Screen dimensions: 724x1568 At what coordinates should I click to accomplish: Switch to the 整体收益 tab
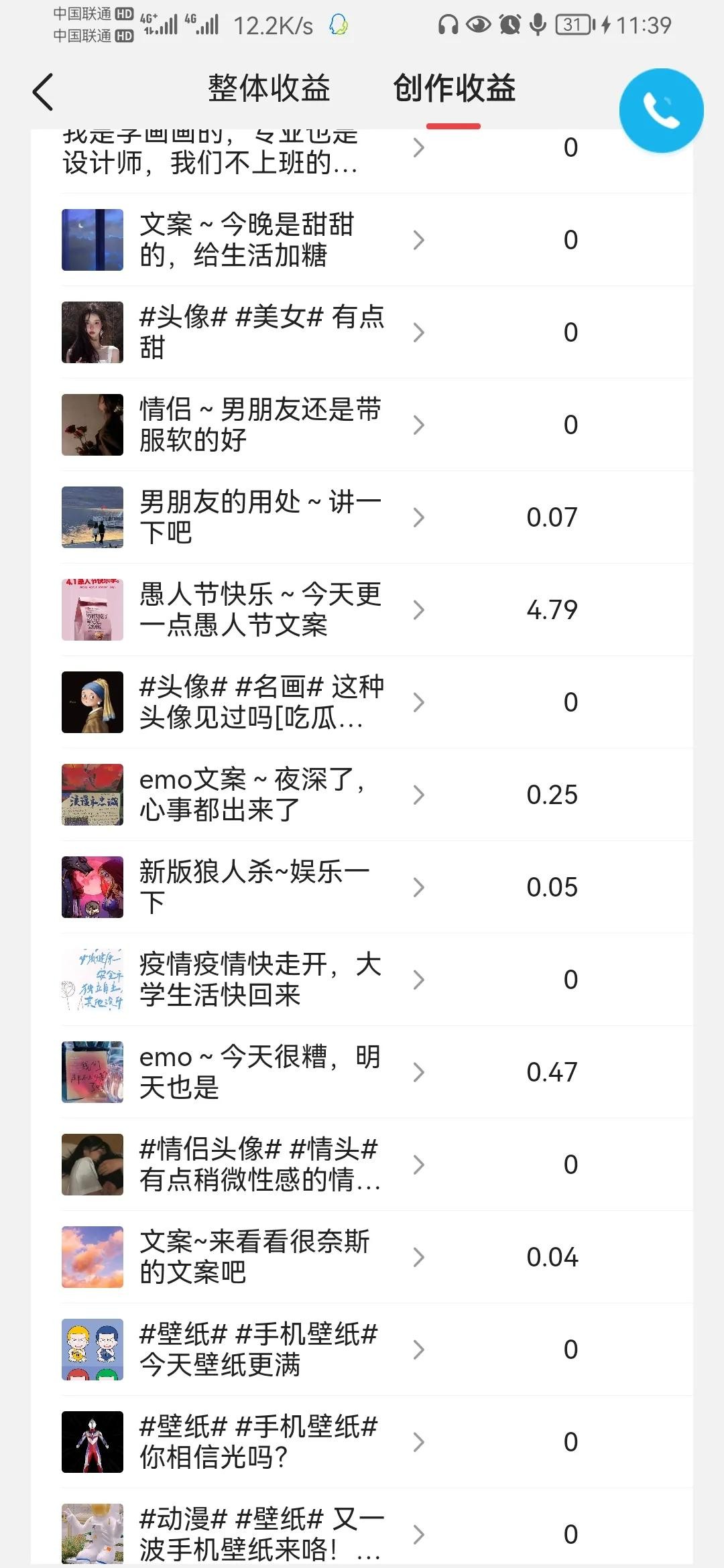coord(269,89)
